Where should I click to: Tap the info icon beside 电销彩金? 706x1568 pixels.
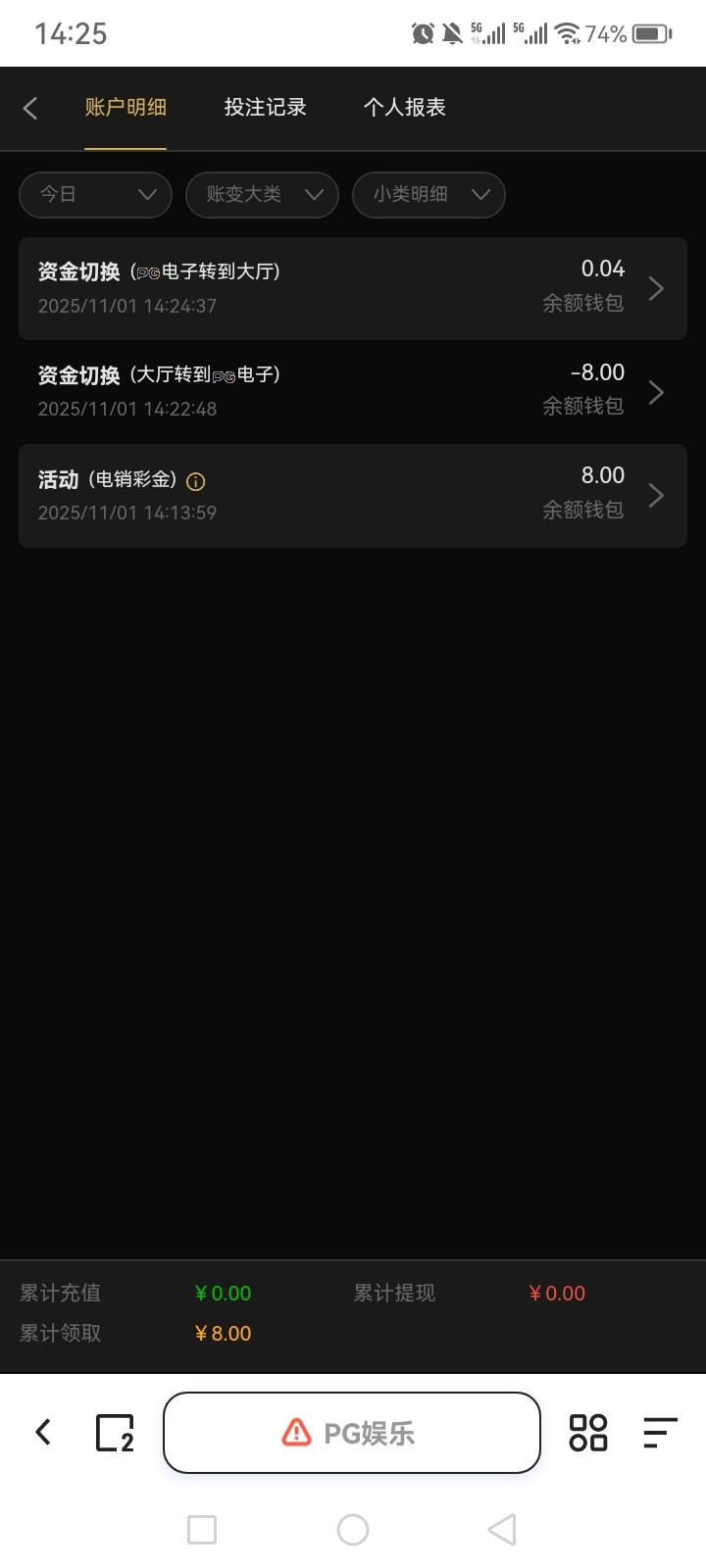[x=194, y=481]
